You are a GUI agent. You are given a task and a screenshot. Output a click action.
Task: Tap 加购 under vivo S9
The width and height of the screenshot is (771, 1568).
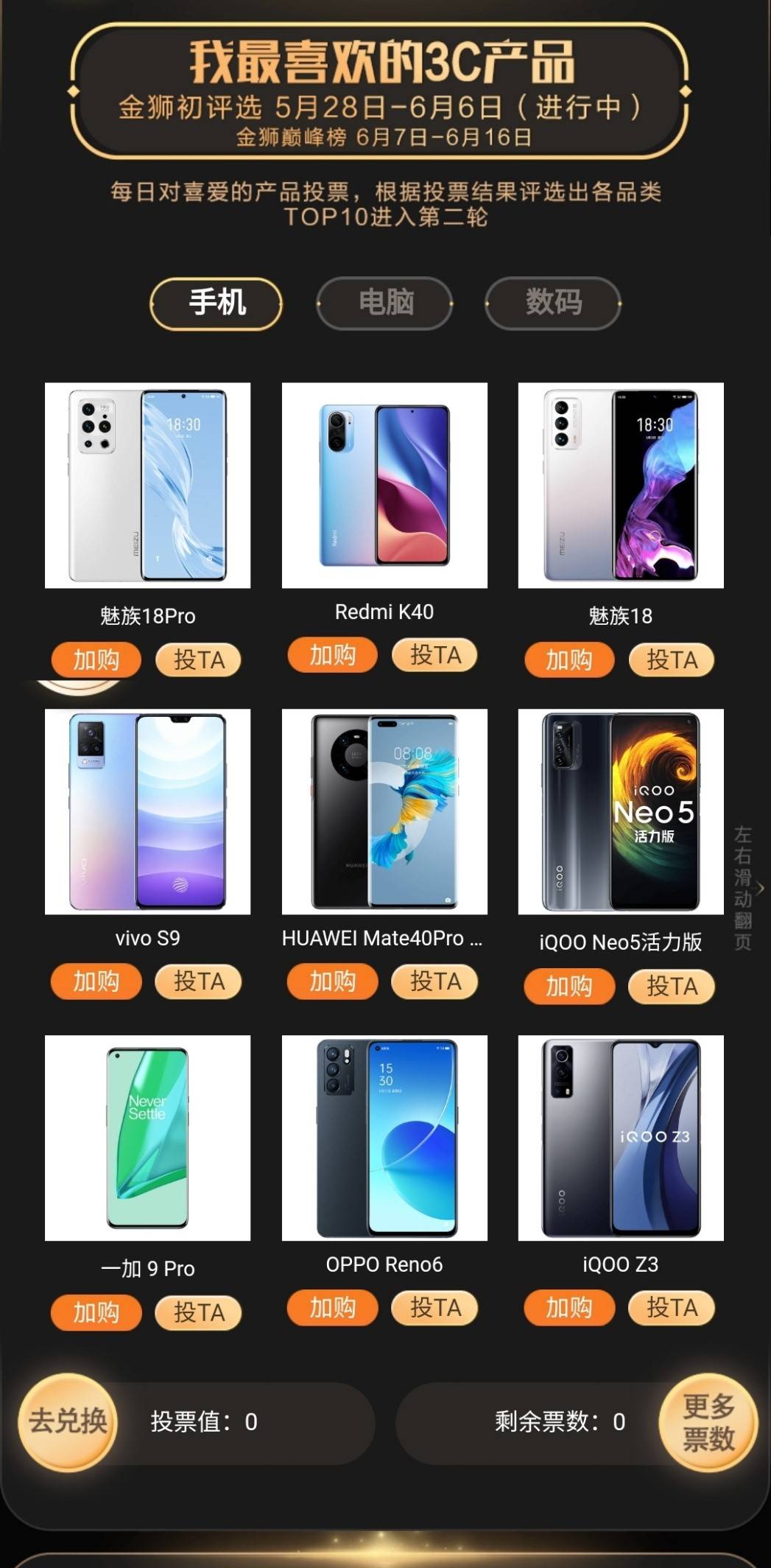[96, 981]
